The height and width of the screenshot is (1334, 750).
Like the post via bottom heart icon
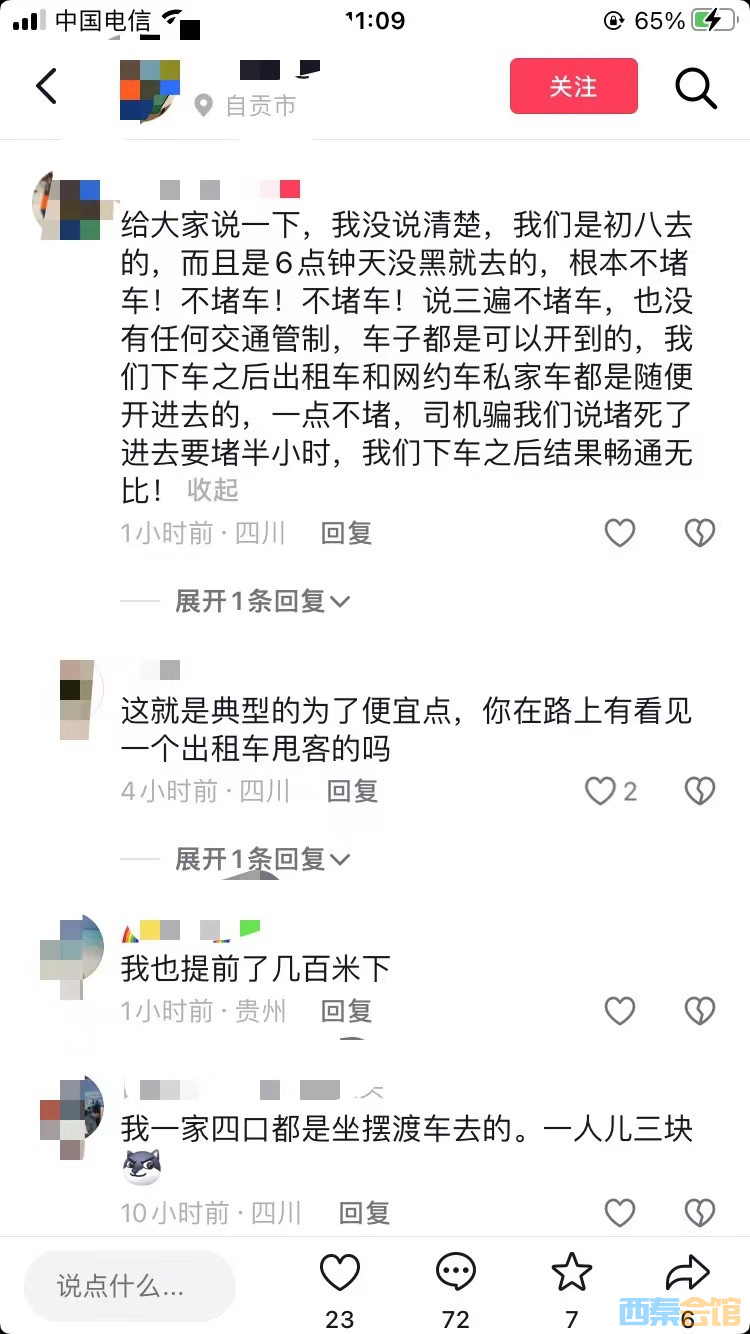(x=339, y=1273)
